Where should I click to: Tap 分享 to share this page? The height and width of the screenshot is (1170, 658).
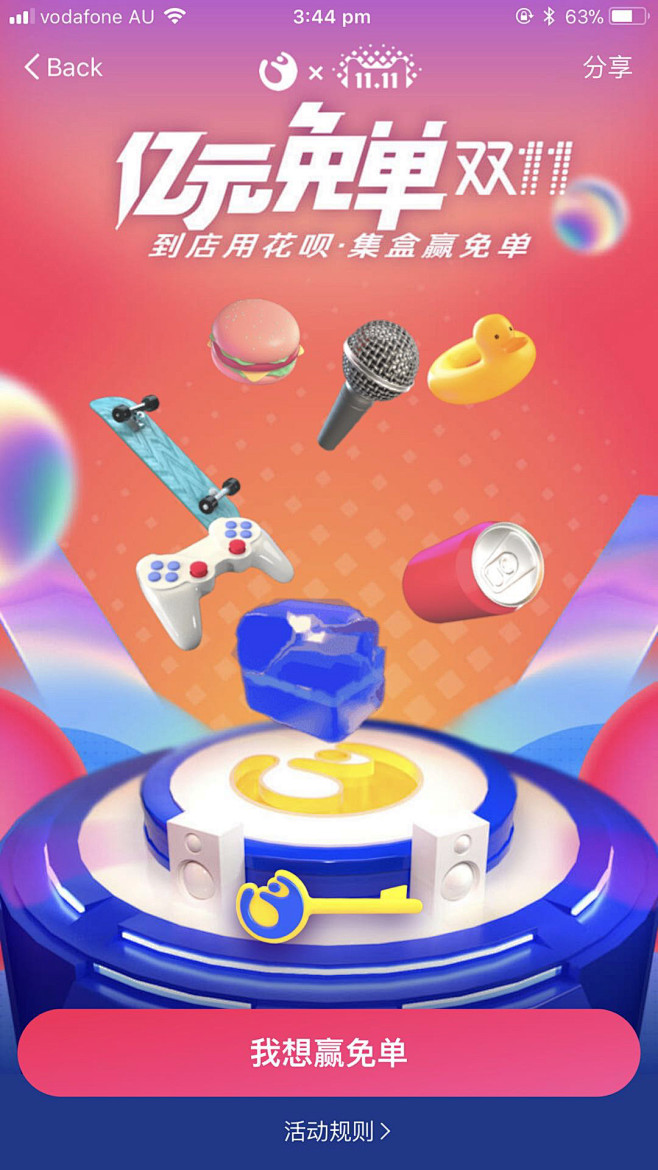tap(607, 67)
